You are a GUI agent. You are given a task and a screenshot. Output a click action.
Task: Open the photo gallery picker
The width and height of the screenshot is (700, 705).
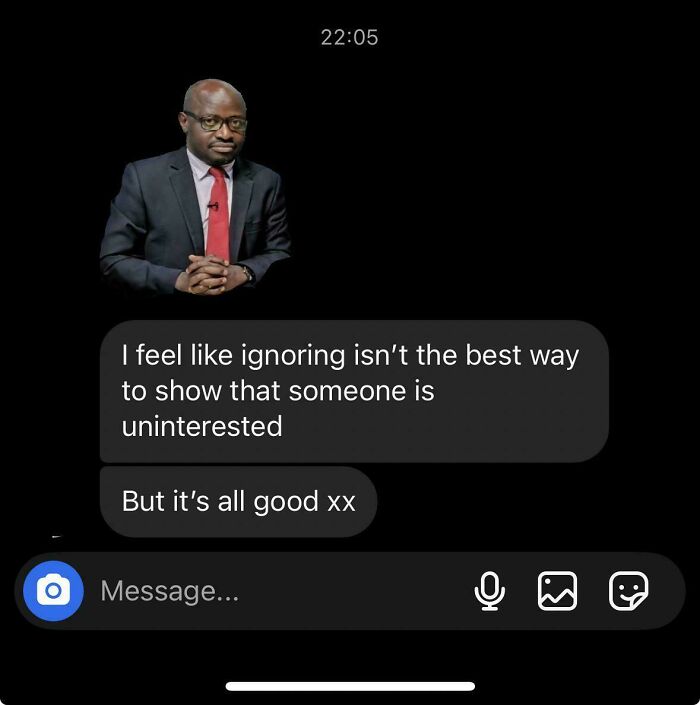557,591
